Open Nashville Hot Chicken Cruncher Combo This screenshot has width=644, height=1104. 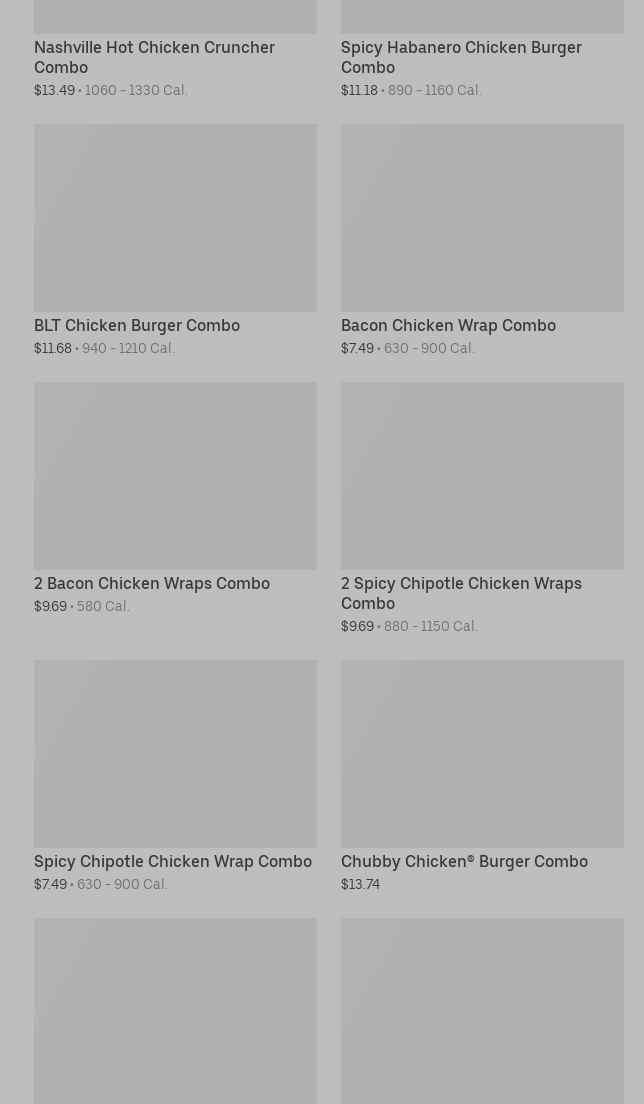[x=154, y=57]
